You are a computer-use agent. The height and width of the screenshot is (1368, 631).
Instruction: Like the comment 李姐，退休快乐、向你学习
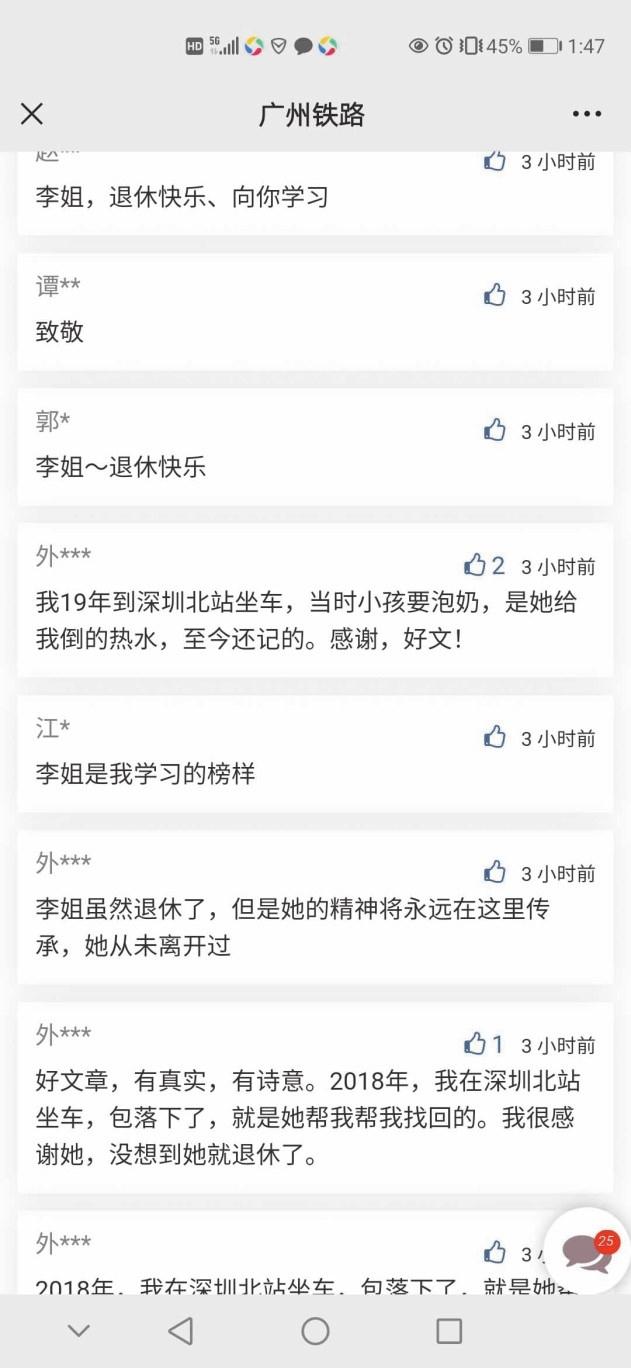coord(495,161)
